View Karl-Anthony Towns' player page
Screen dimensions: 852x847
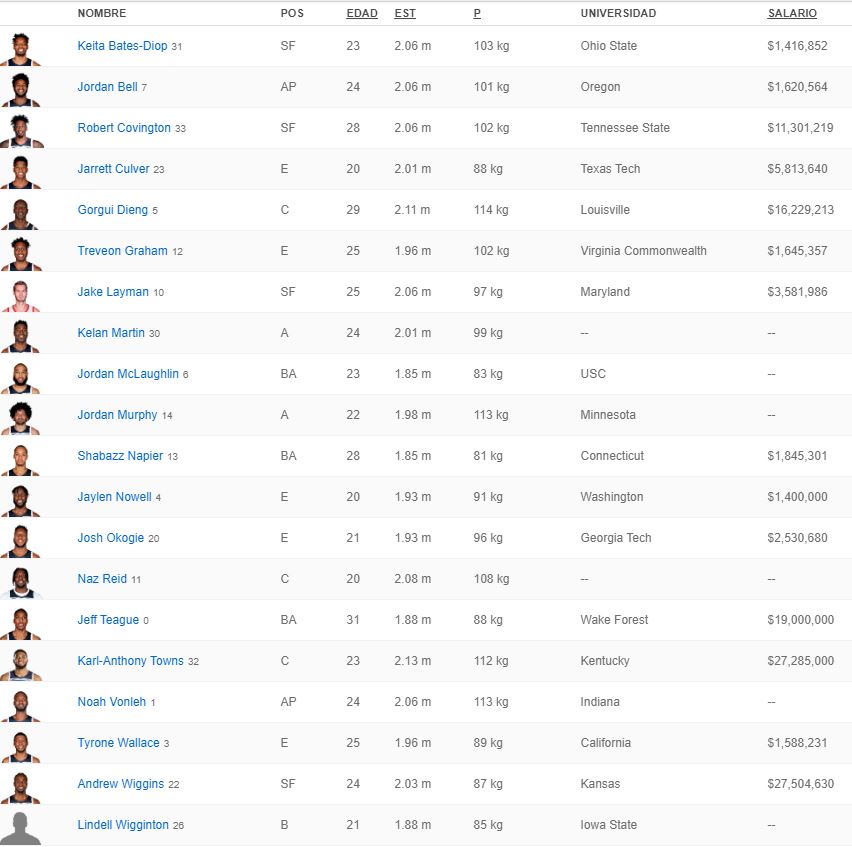[x=130, y=661]
